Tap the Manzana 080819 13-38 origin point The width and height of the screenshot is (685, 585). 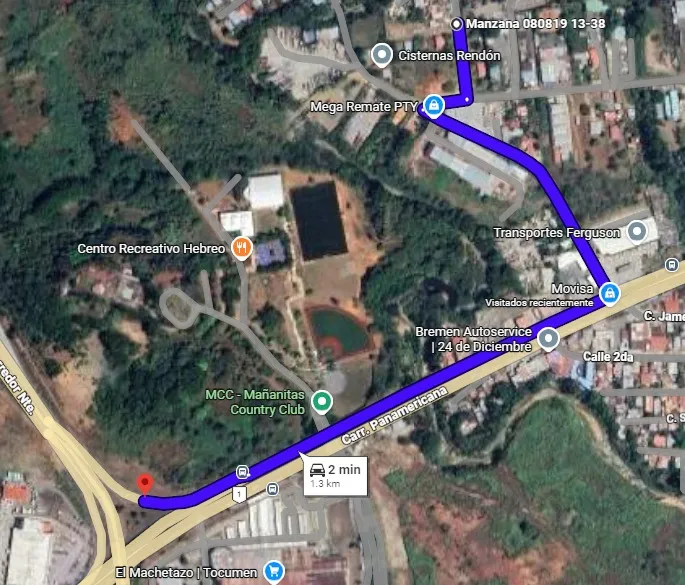457,23
